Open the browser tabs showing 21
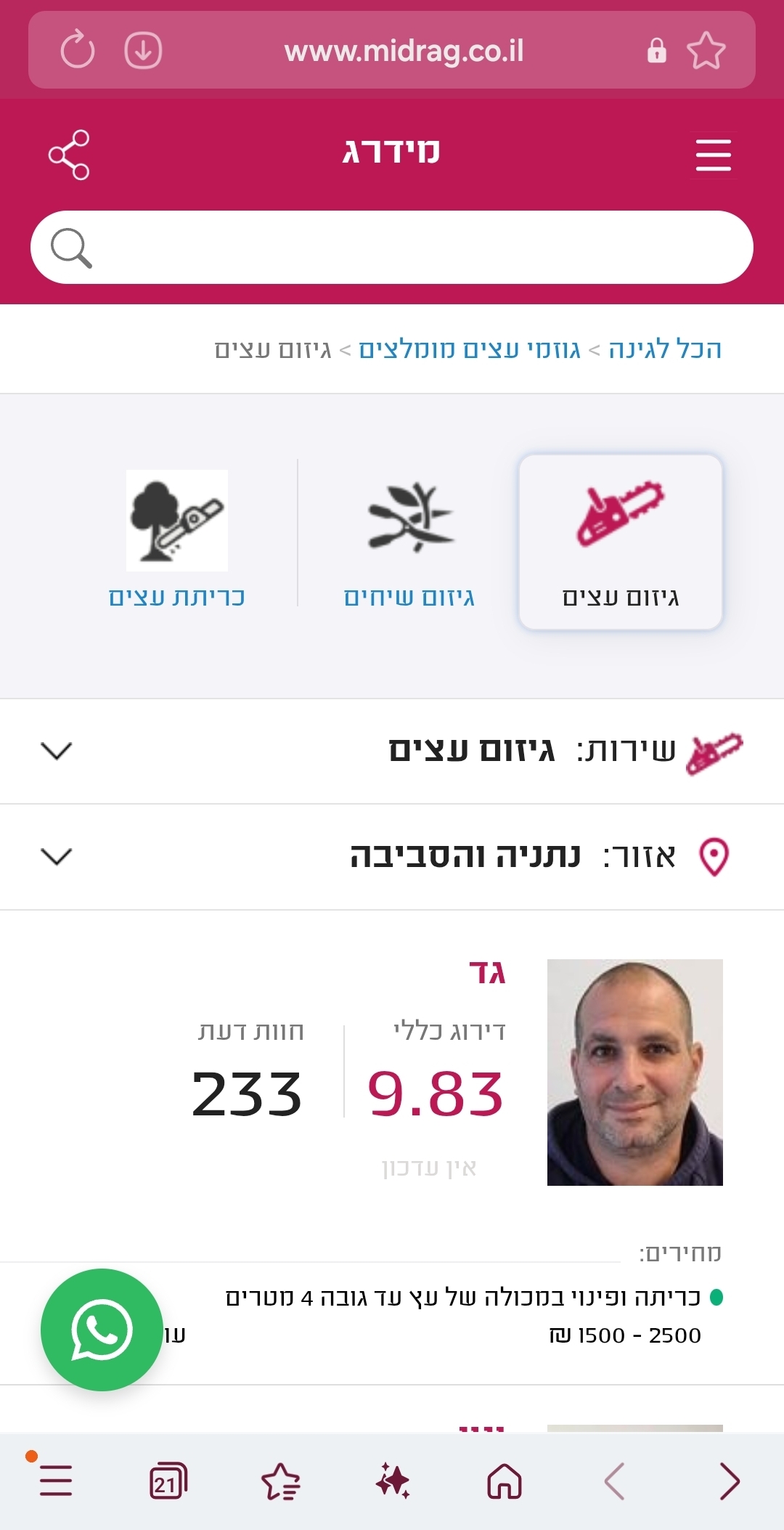 [x=168, y=1481]
